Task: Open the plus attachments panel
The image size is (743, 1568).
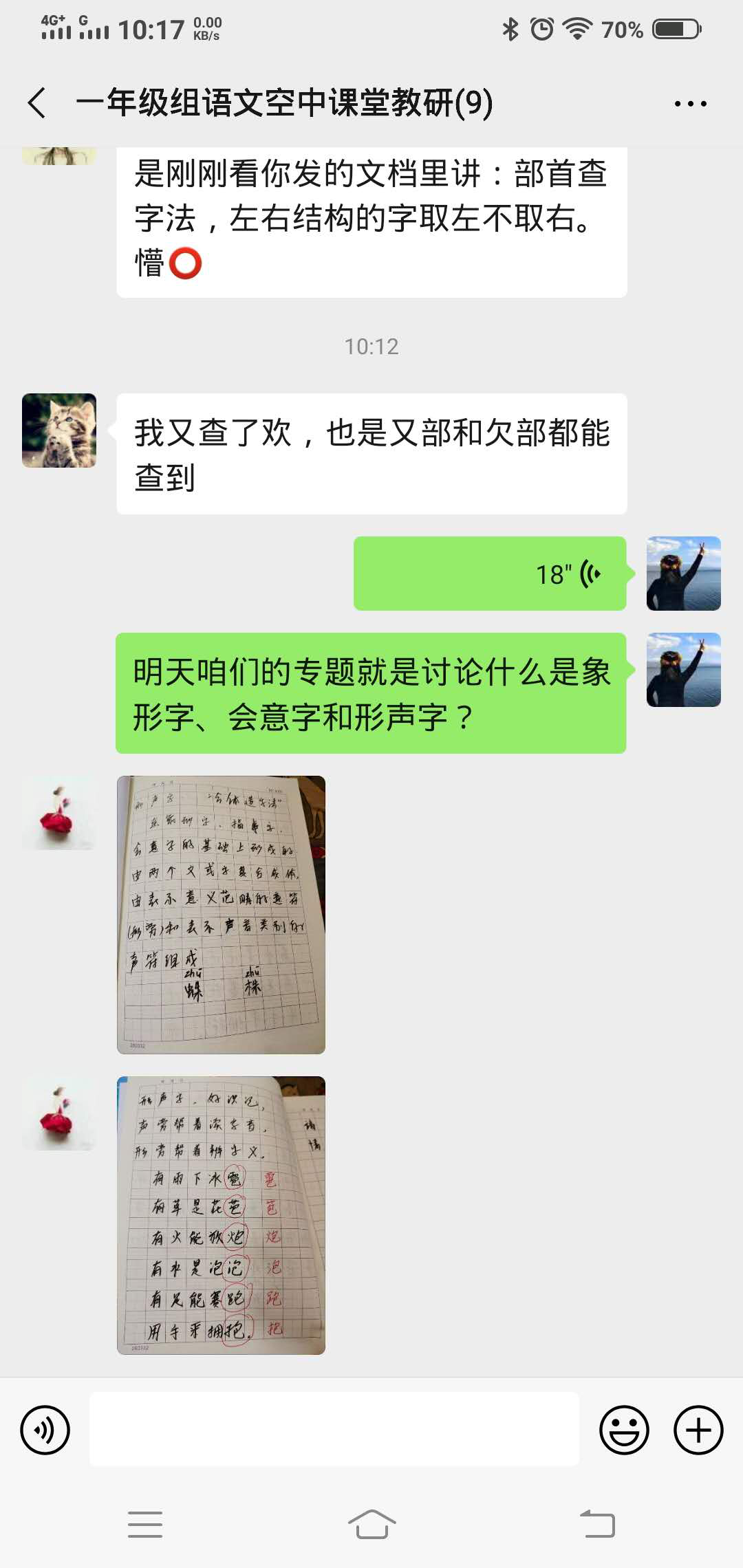Action: (x=698, y=1430)
